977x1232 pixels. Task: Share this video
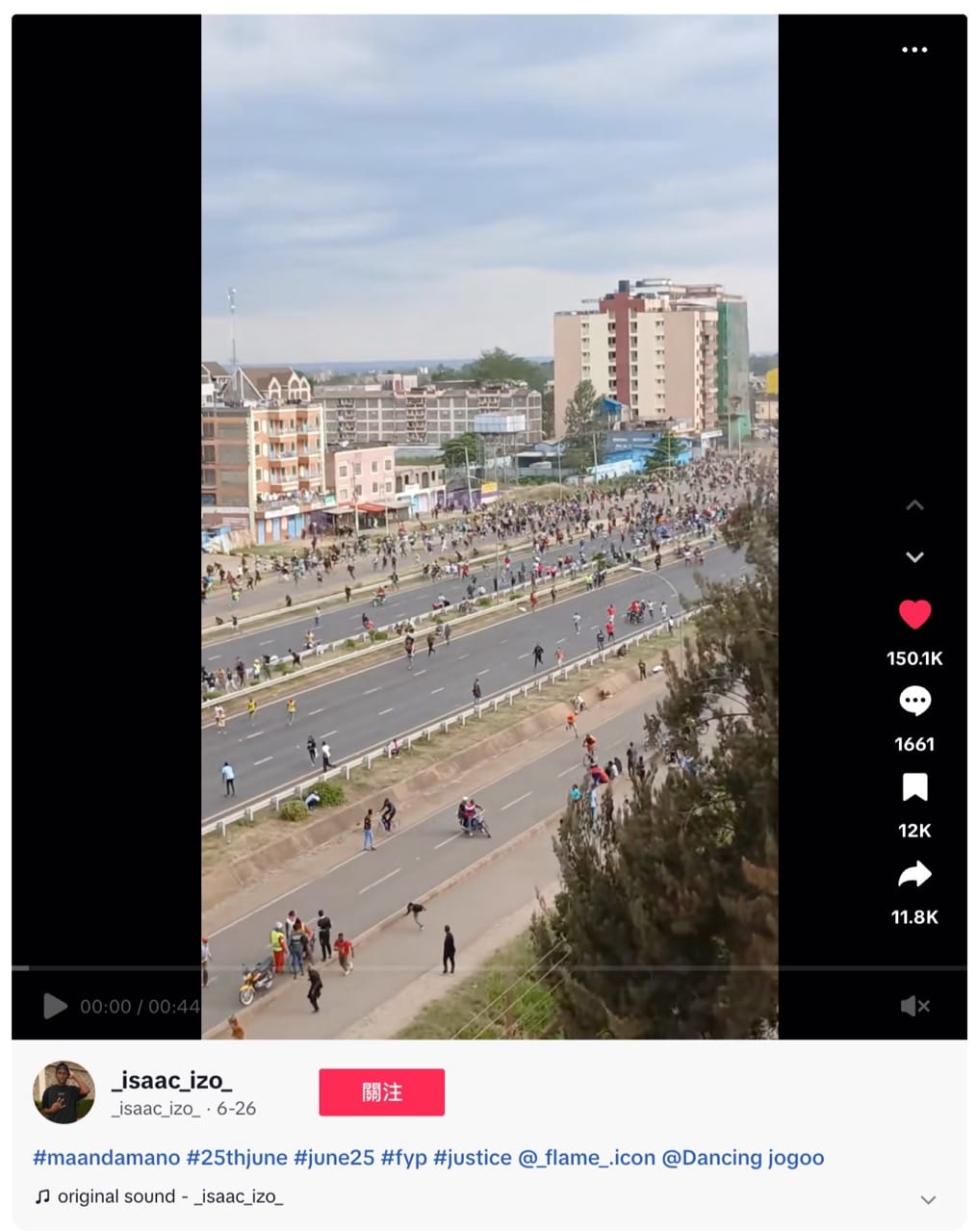[914, 874]
